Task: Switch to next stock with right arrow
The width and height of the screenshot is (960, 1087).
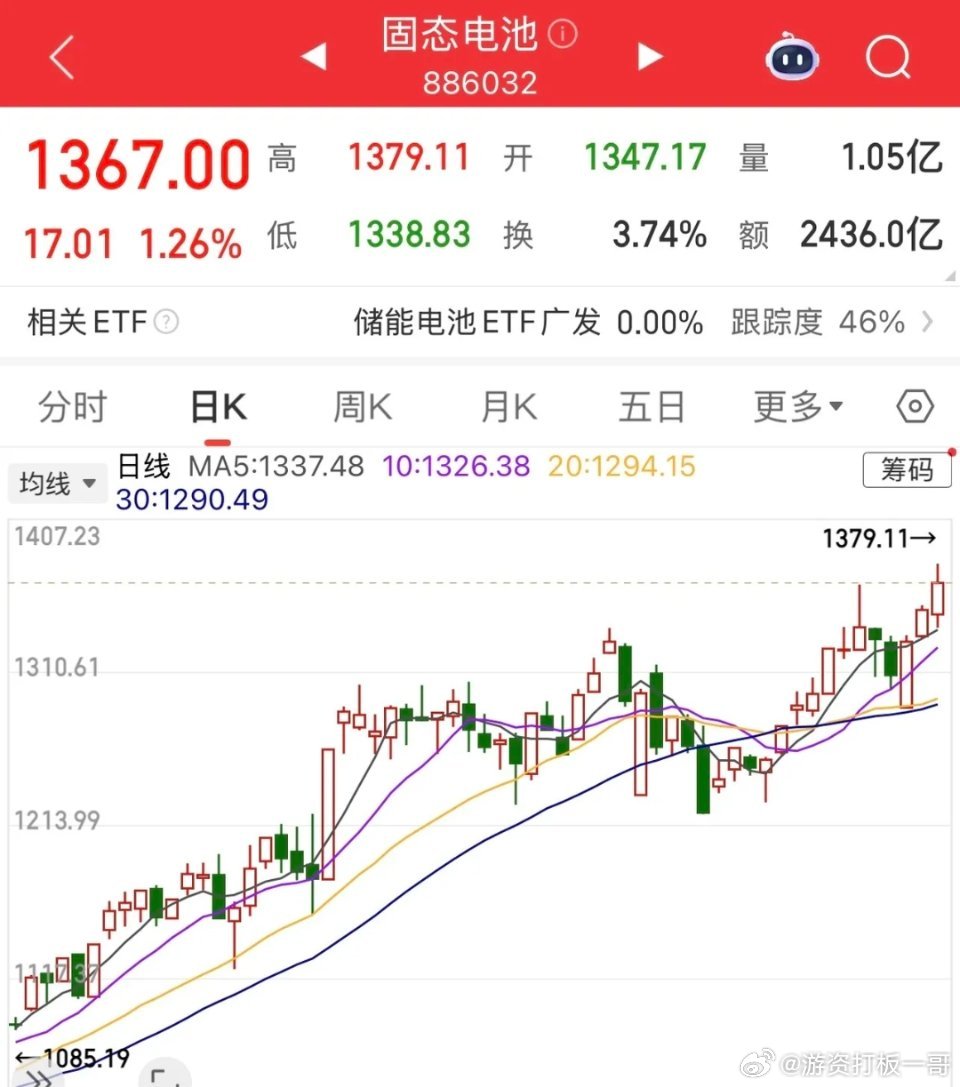Action: (x=650, y=57)
